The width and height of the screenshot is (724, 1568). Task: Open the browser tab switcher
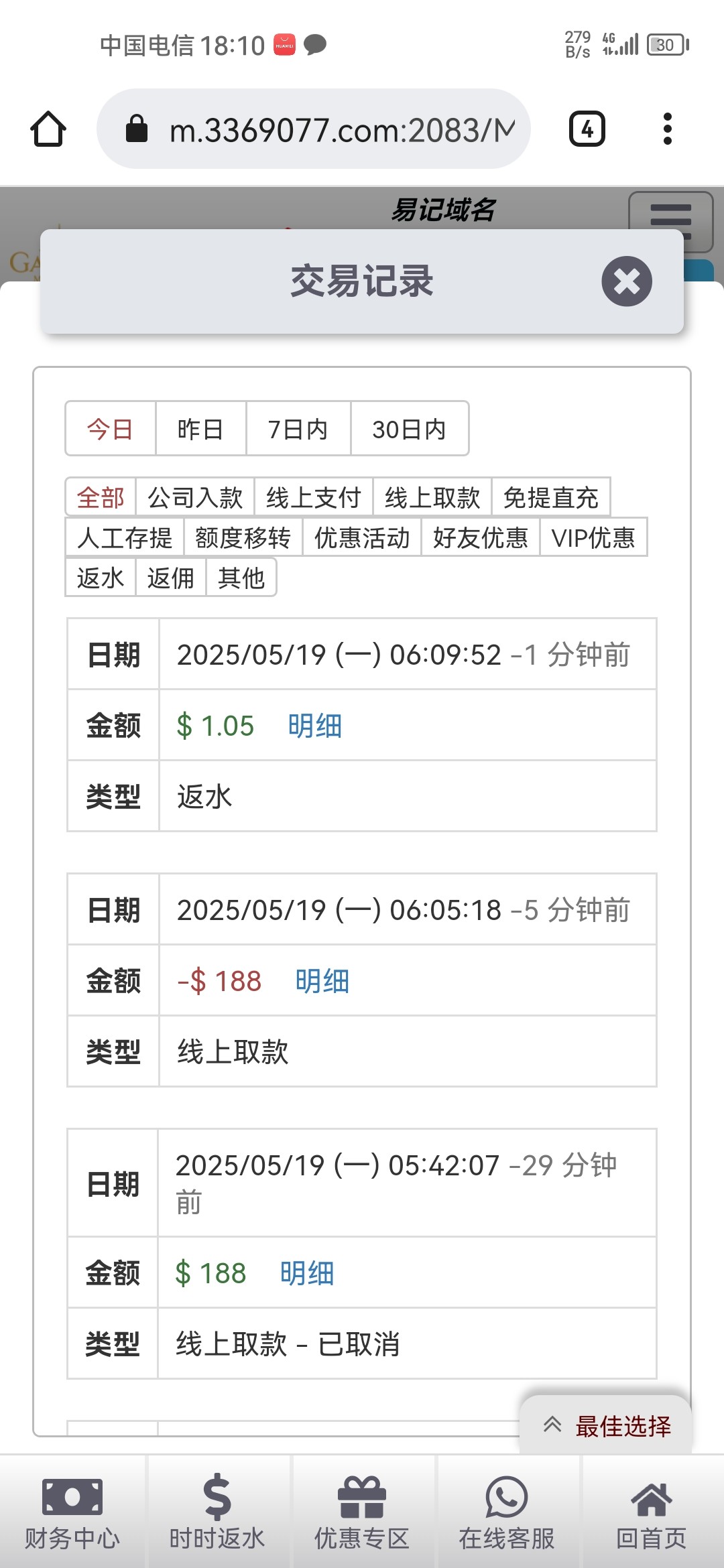click(587, 129)
